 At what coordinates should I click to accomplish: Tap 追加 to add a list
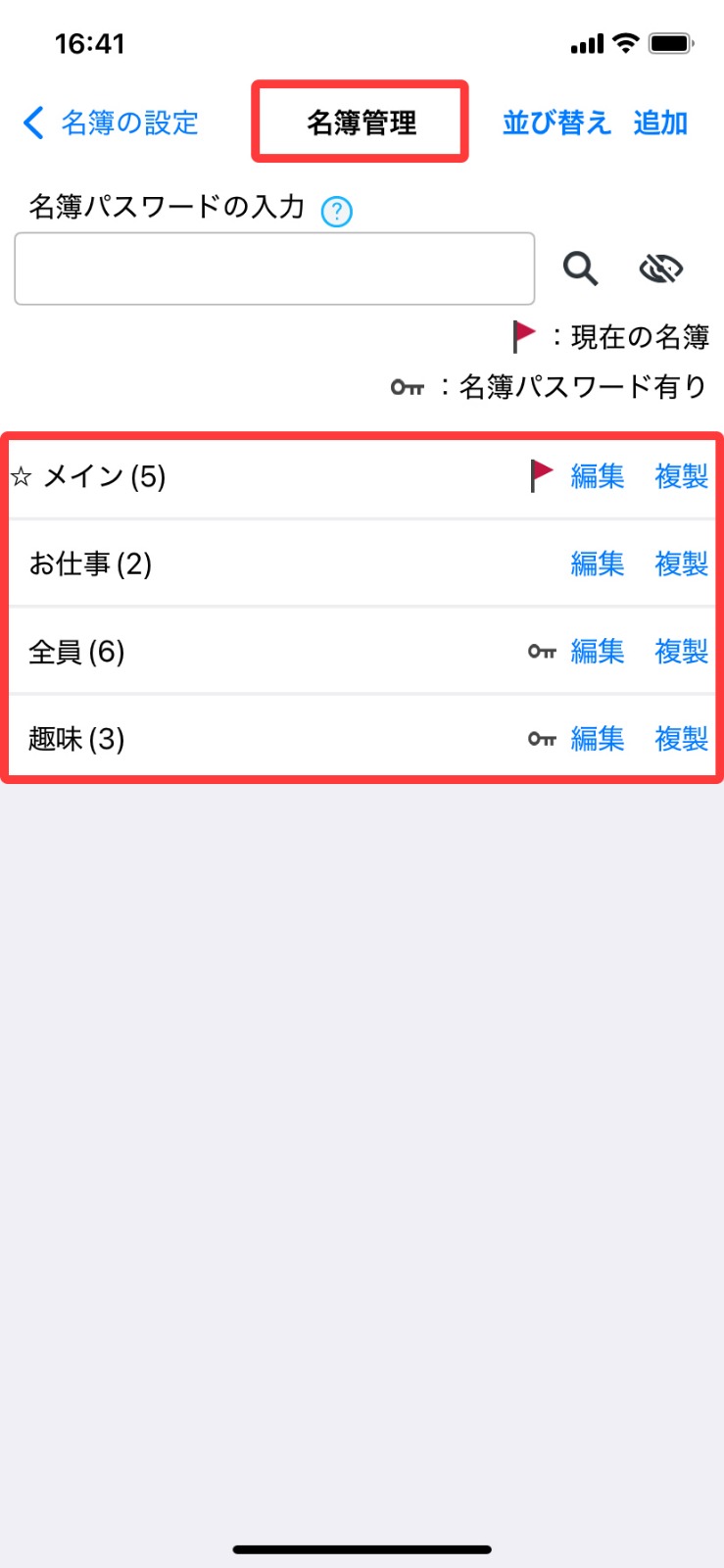660,123
